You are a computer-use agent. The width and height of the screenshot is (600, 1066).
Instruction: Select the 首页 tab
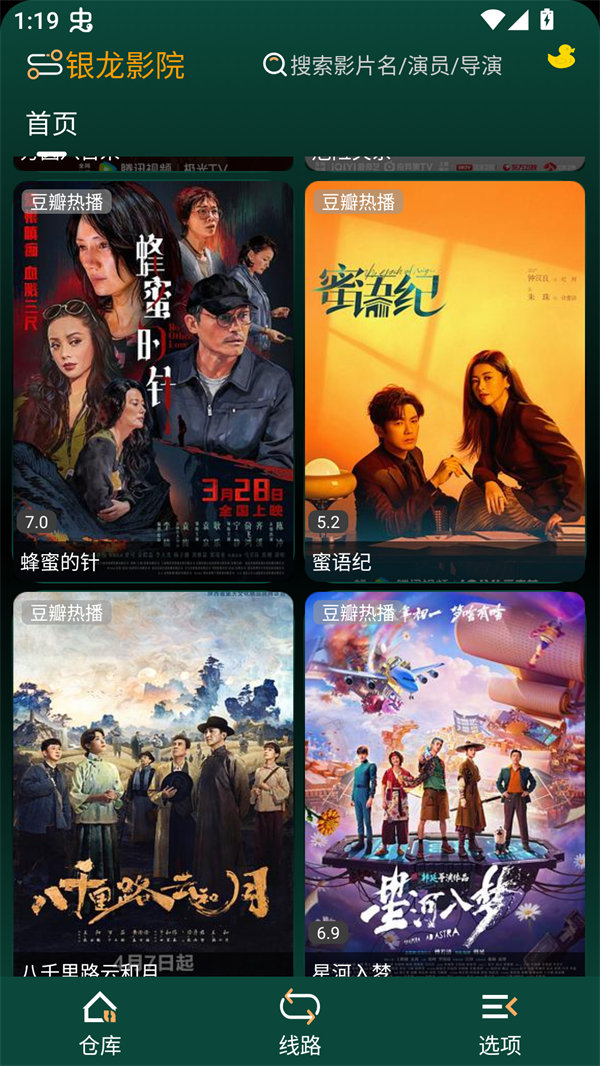[x=52, y=124]
